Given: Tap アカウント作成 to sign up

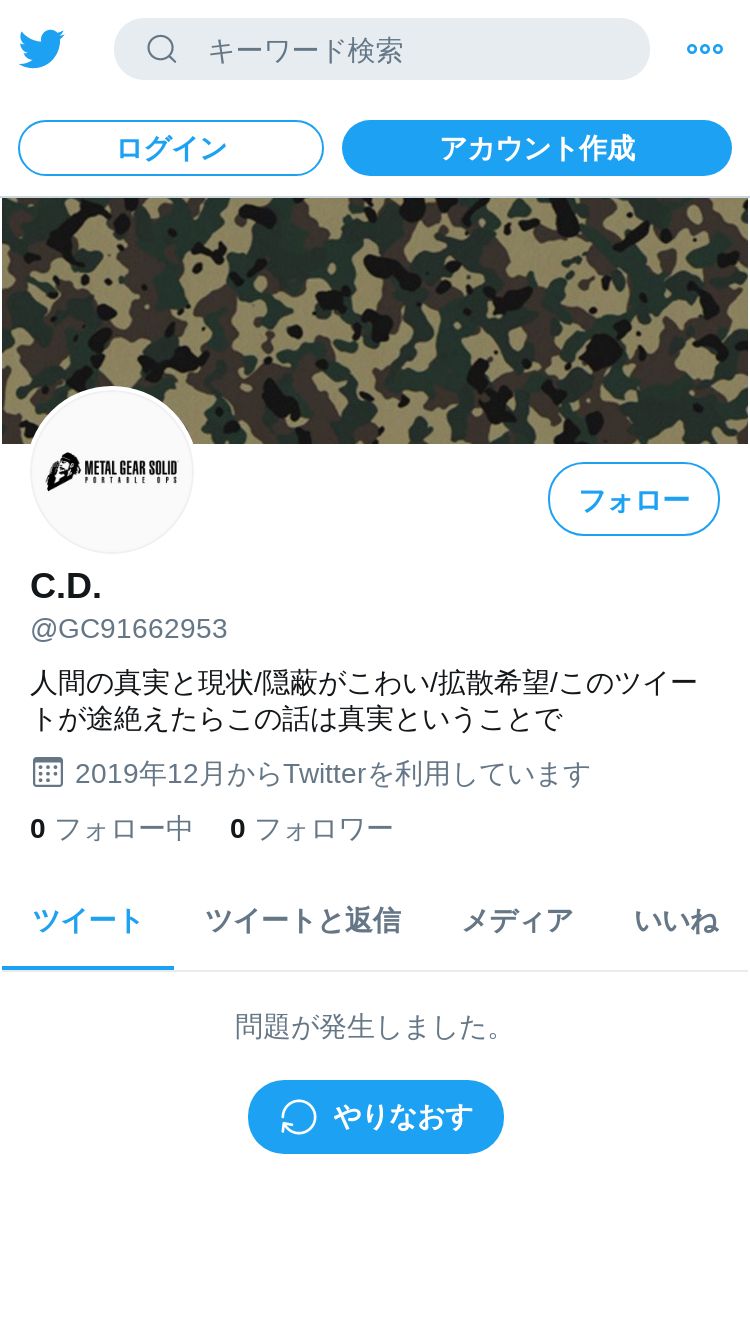Looking at the screenshot, I should click(537, 148).
